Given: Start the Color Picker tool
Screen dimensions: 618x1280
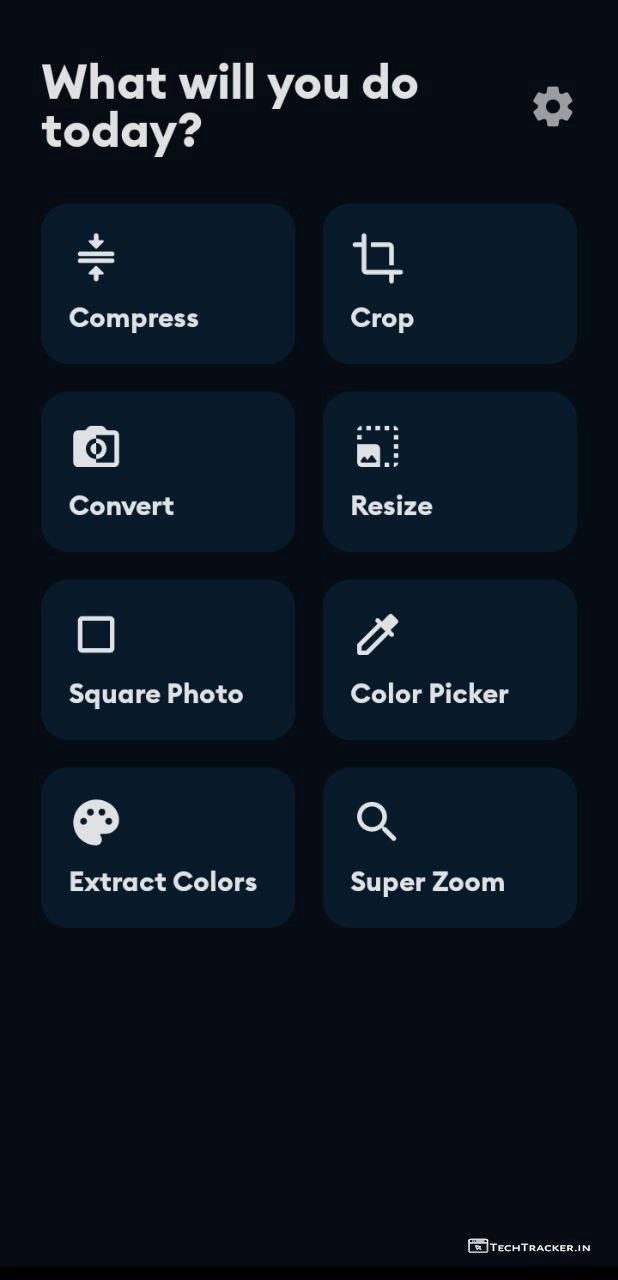Looking at the screenshot, I should 449,660.
